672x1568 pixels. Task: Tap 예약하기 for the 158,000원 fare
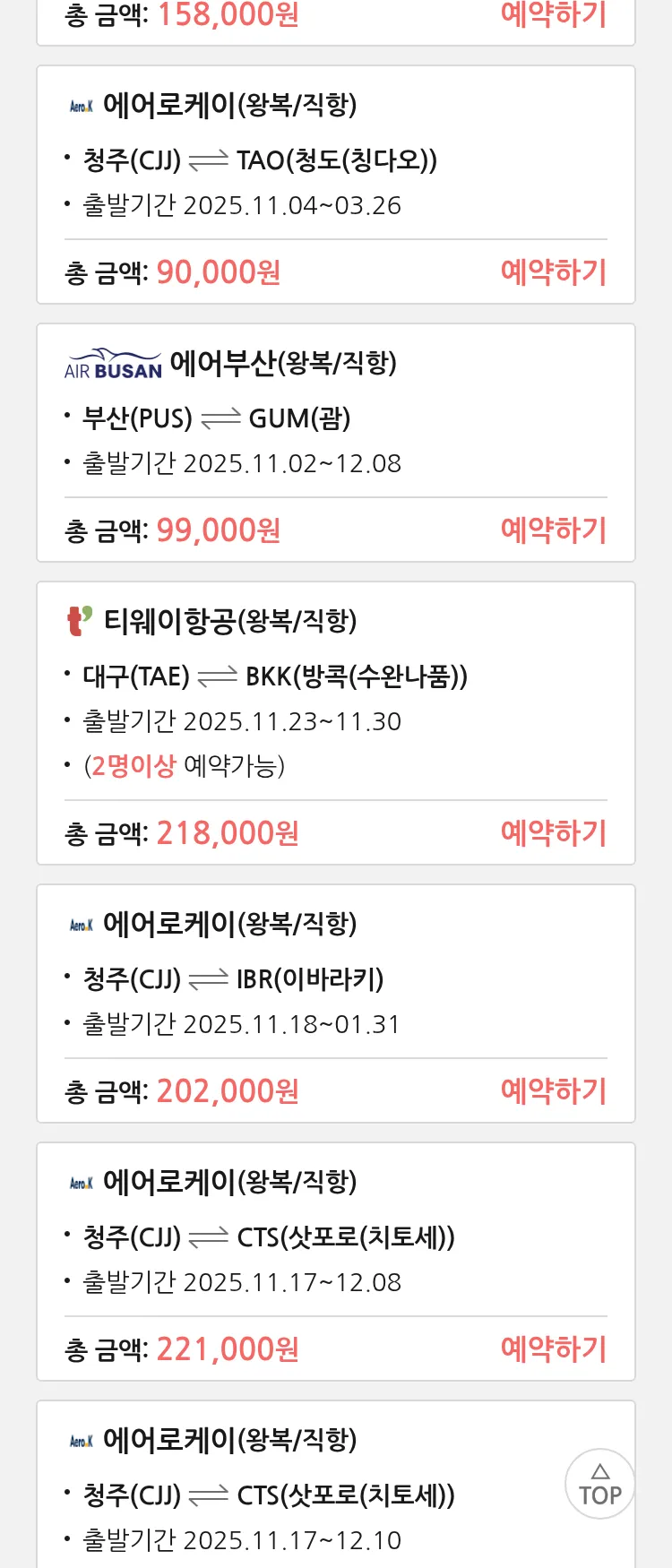[x=553, y=14]
